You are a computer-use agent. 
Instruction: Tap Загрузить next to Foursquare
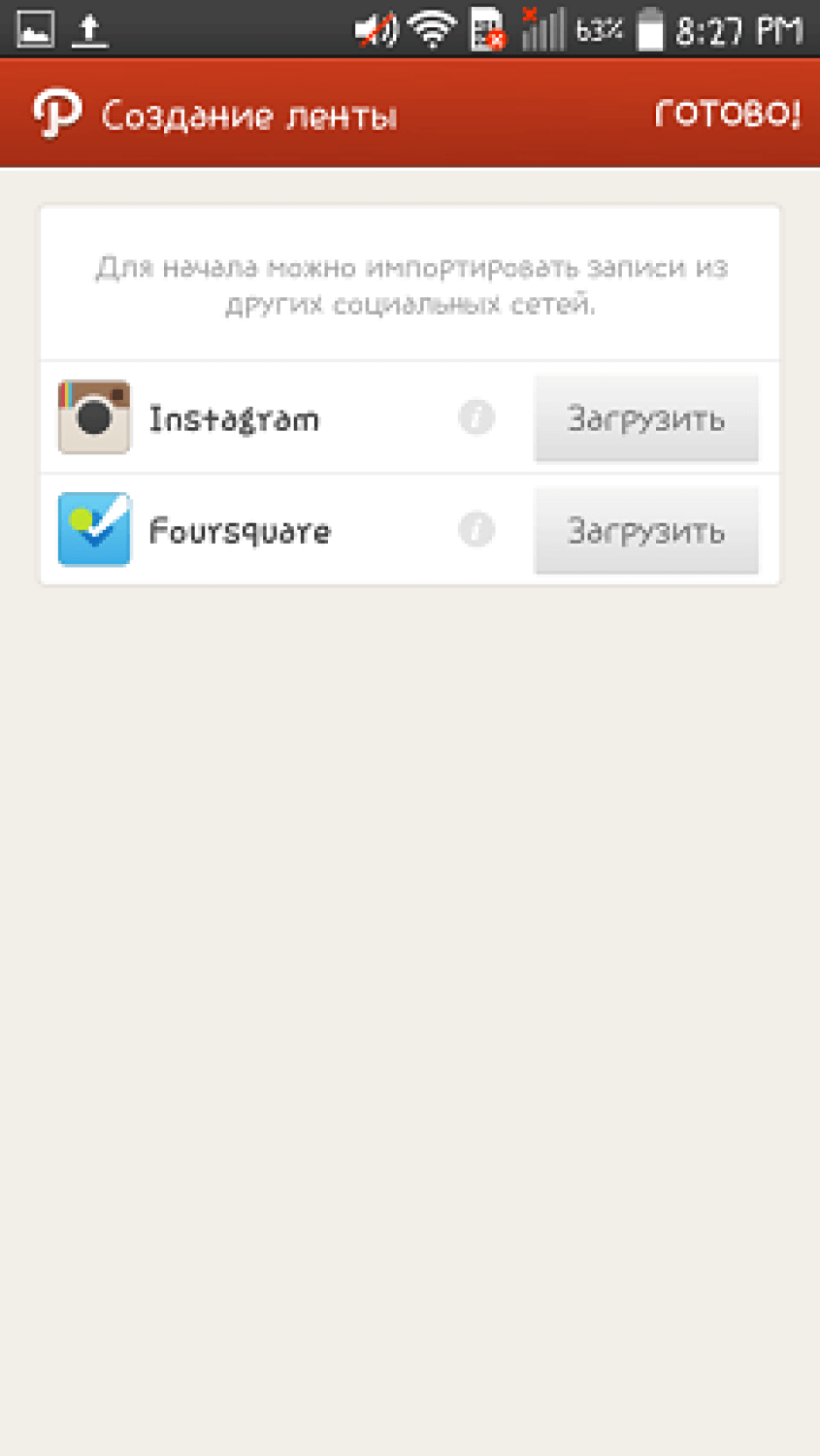[645, 531]
